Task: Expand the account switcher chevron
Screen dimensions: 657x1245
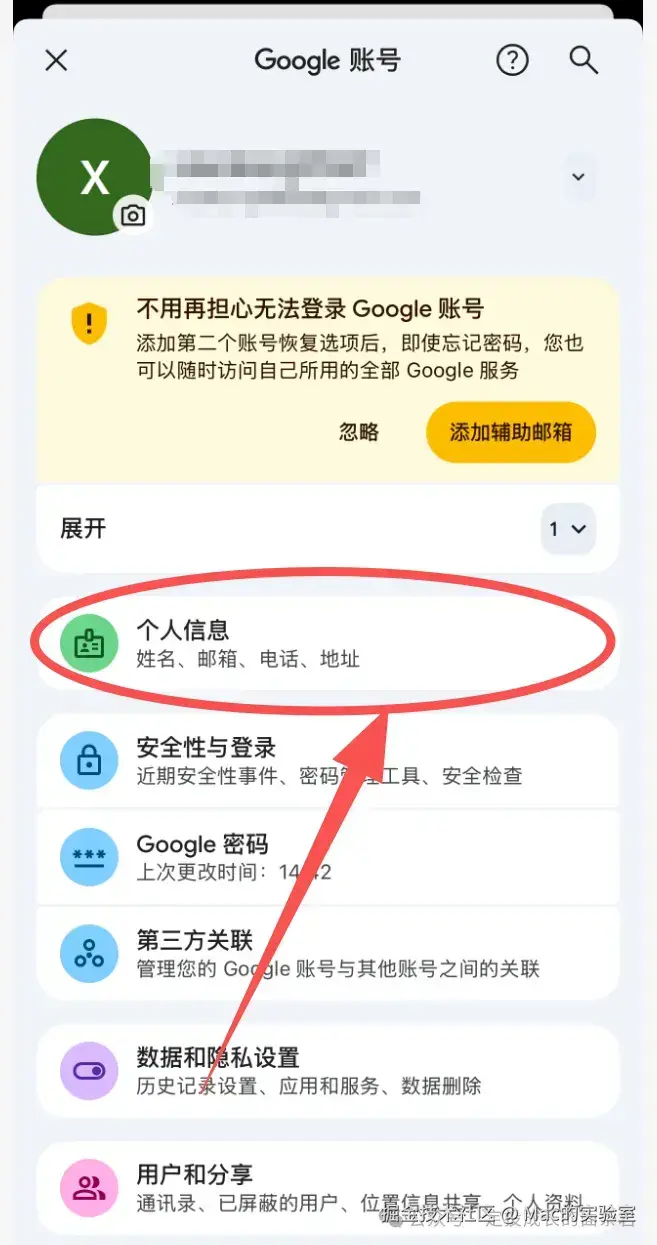Action: tap(578, 177)
